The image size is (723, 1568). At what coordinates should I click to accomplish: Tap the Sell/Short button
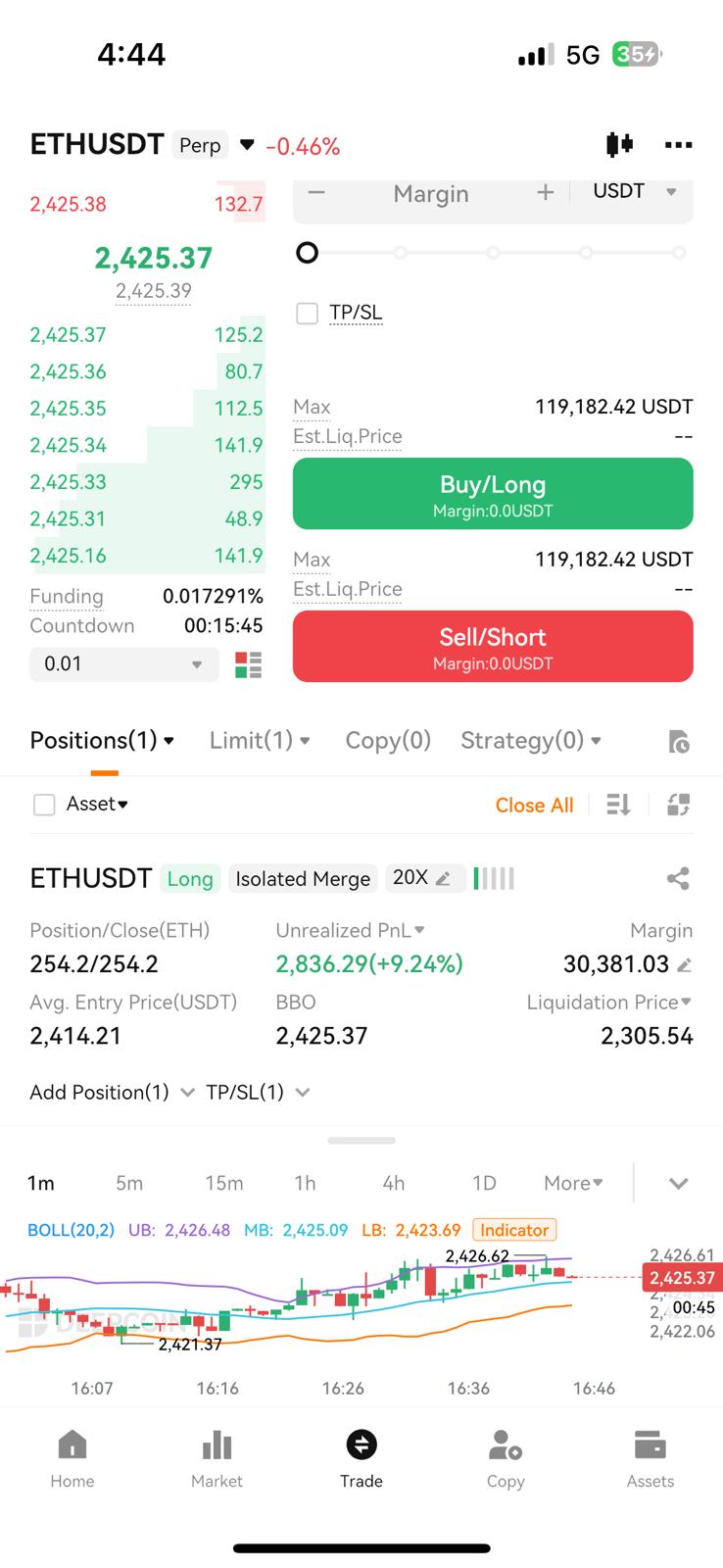pyautogui.click(x=493, y=647)
